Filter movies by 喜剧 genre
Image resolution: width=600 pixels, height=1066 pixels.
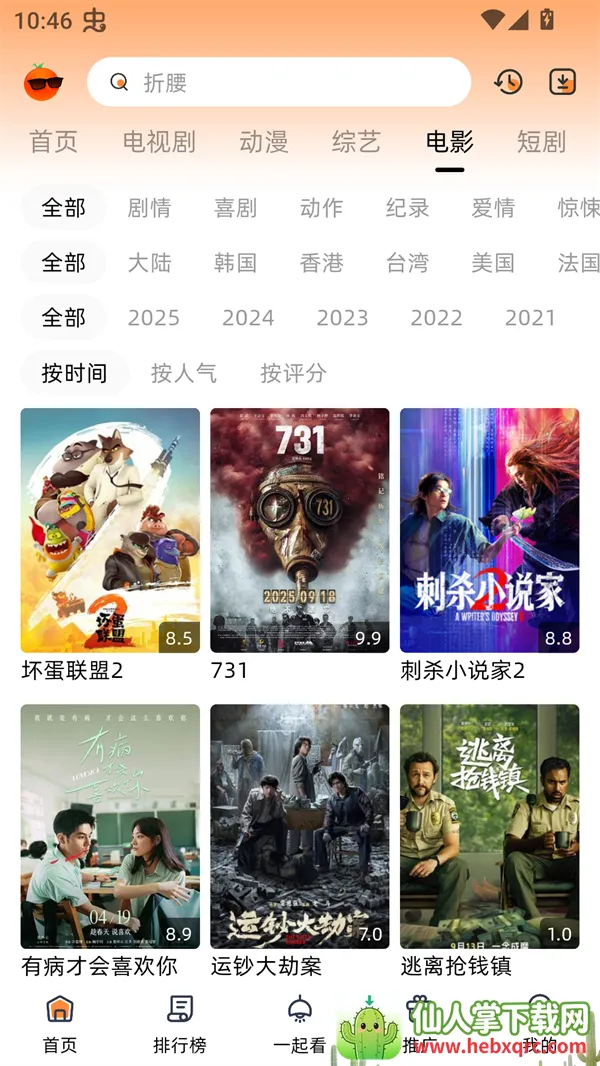pos(236,208)
